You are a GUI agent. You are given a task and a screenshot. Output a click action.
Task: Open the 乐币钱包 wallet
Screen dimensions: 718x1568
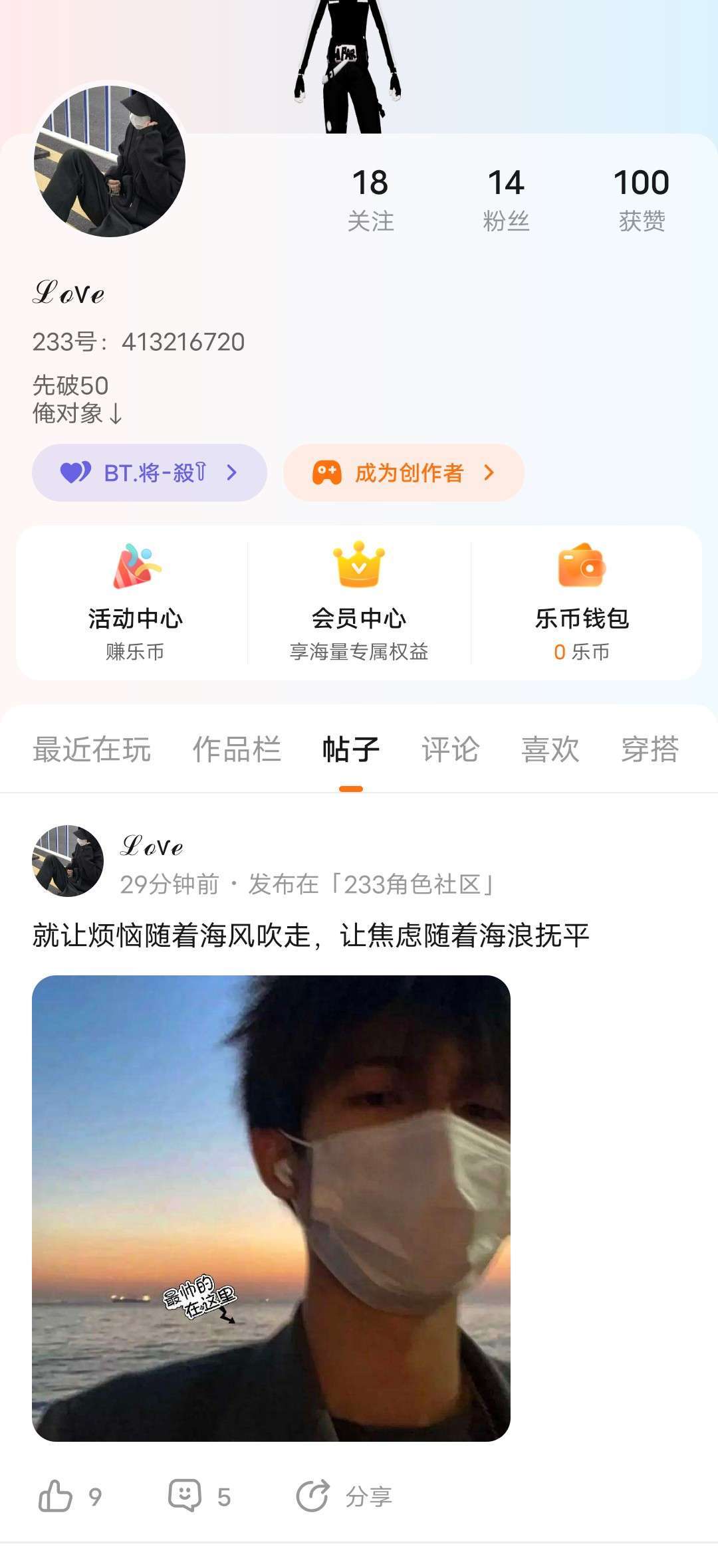[582, 603]
